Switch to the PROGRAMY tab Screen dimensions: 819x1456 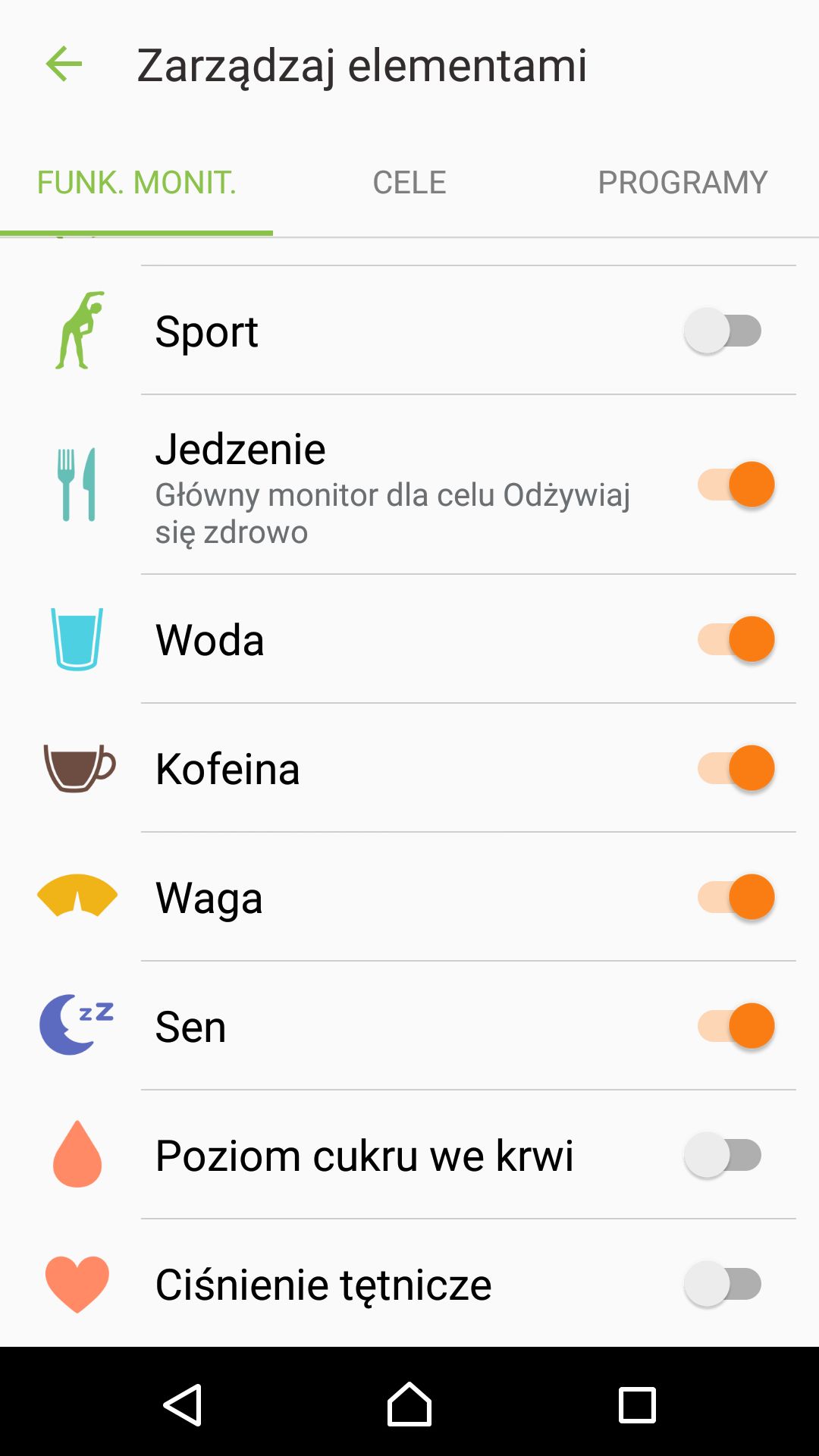pos(682,183)
